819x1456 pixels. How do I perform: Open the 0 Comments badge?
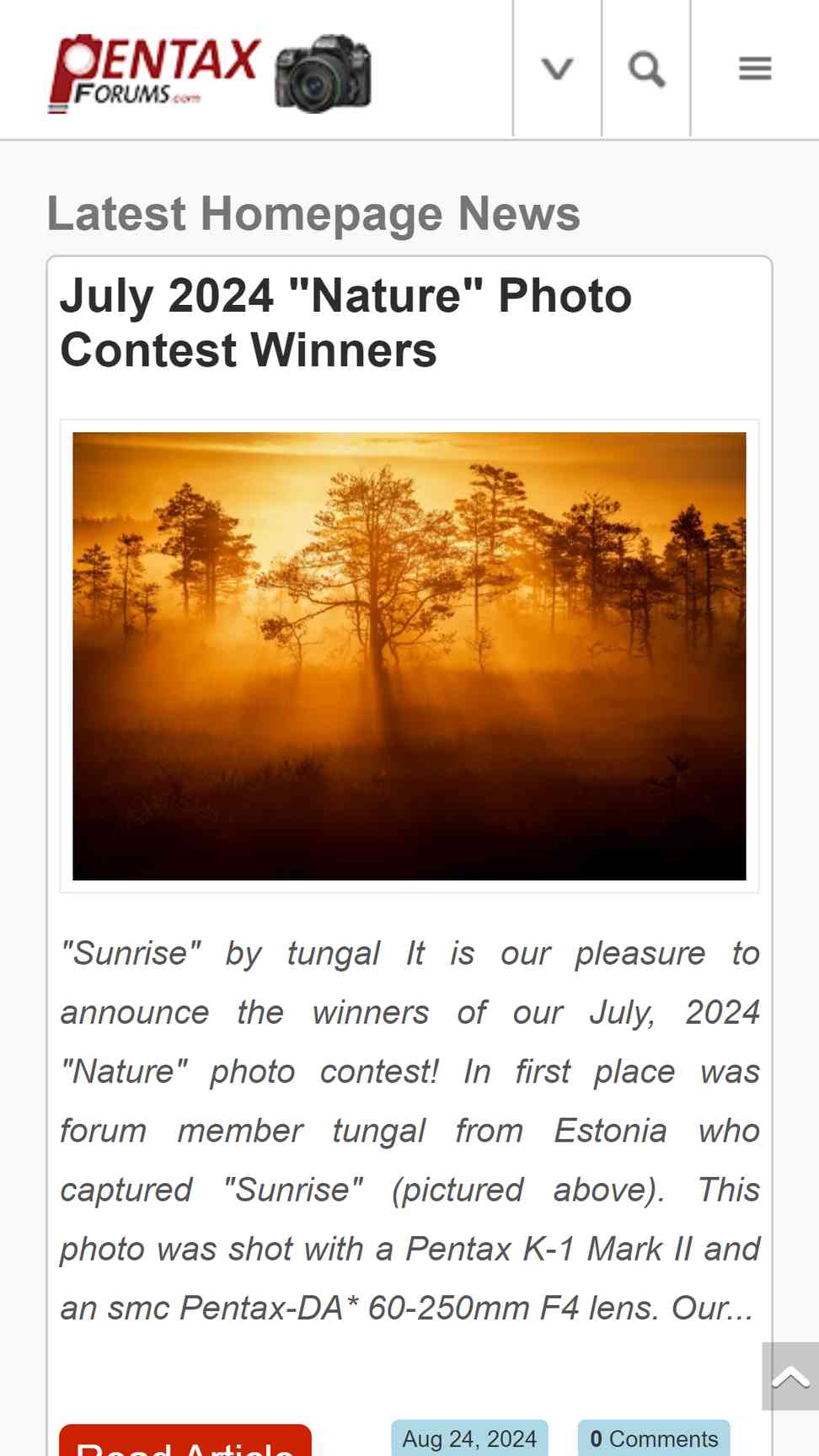[654, 1438]
